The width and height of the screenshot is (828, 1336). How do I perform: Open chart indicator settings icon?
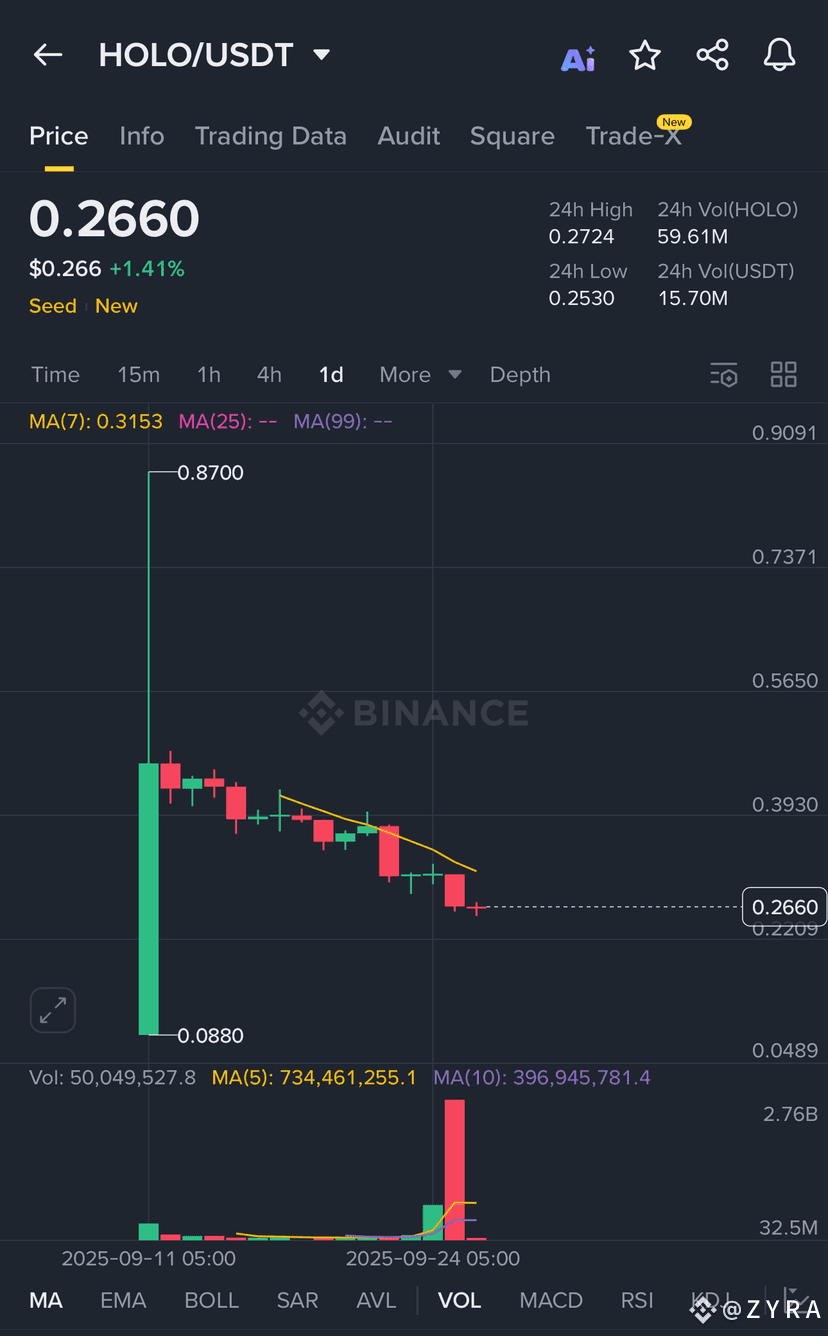[x=724, y=375]
